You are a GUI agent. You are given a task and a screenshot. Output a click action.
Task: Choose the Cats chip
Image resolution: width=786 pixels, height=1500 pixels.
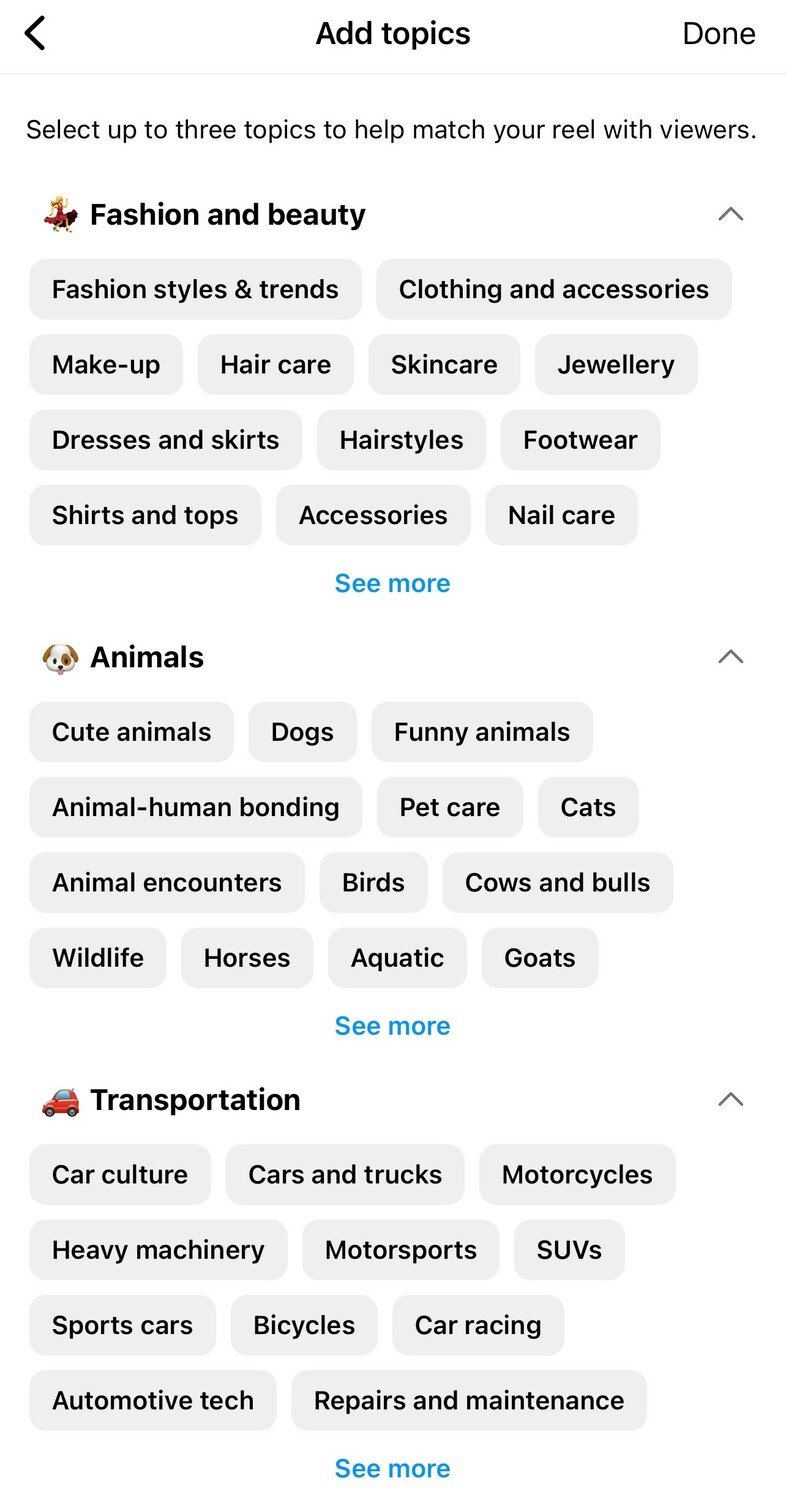pyautogui.click(x=588, y=807)
